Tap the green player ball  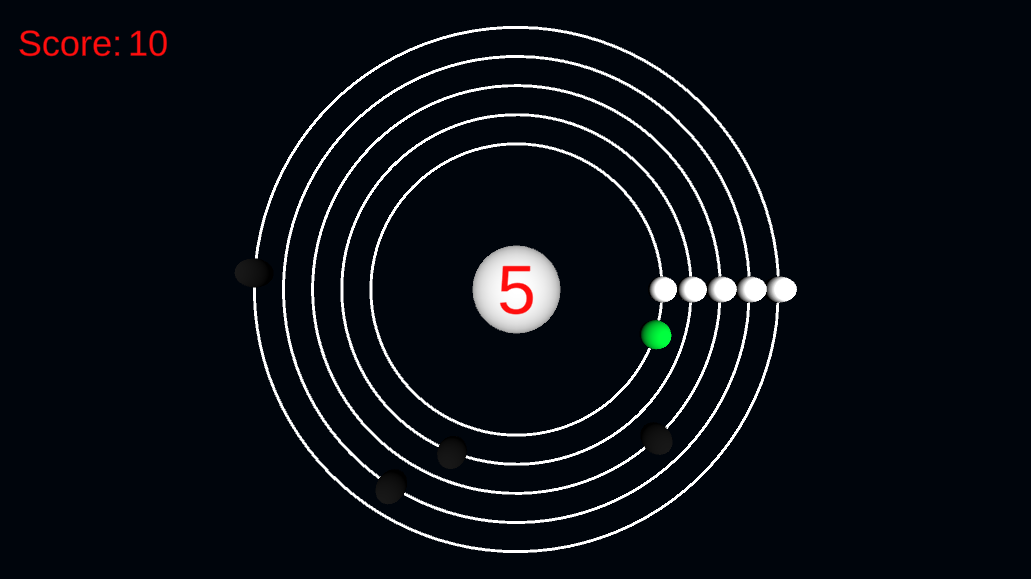(656, 335)
